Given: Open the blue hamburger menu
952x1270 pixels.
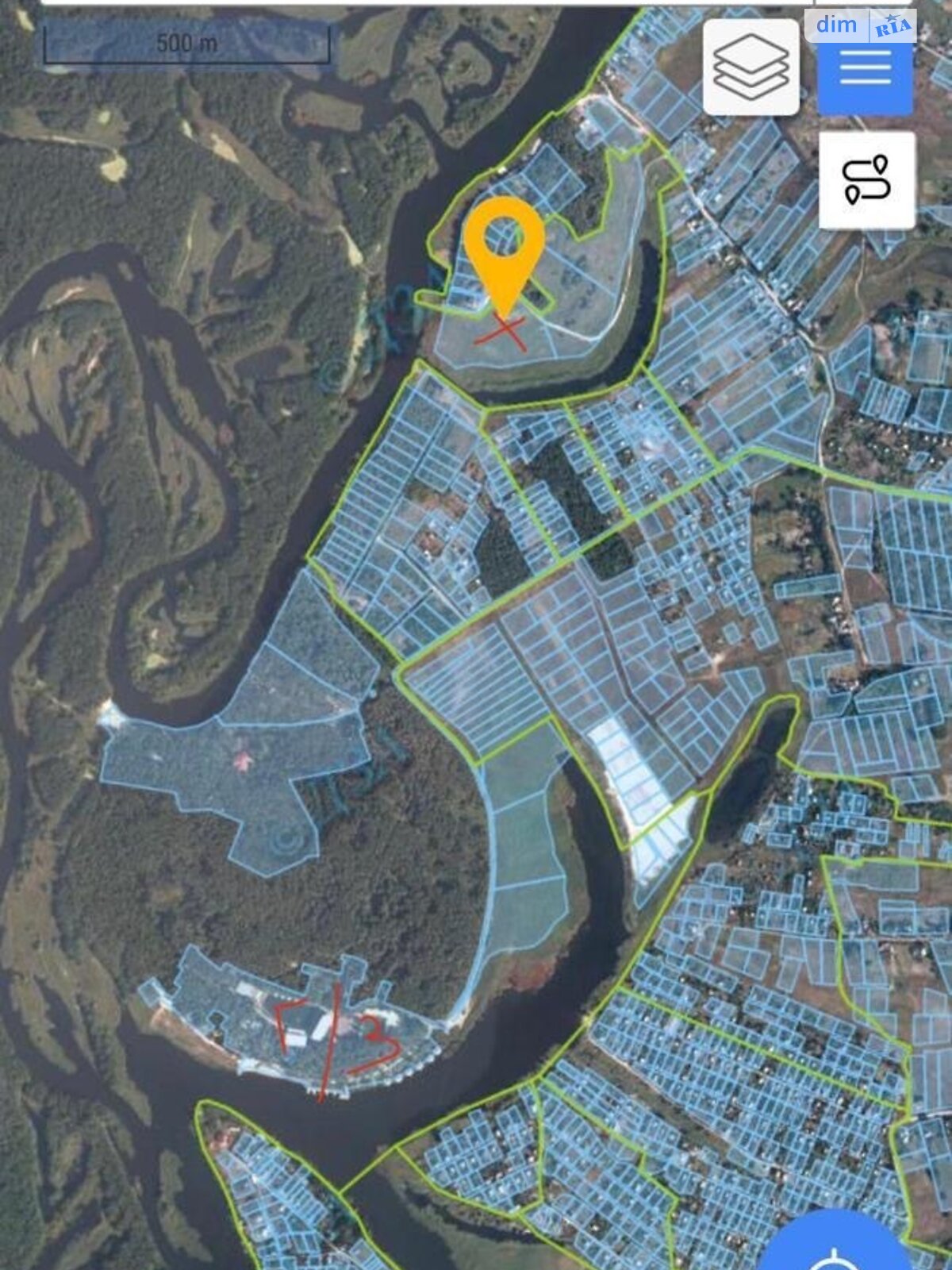Looking at the screenshot, I should [x=865, y=70].
